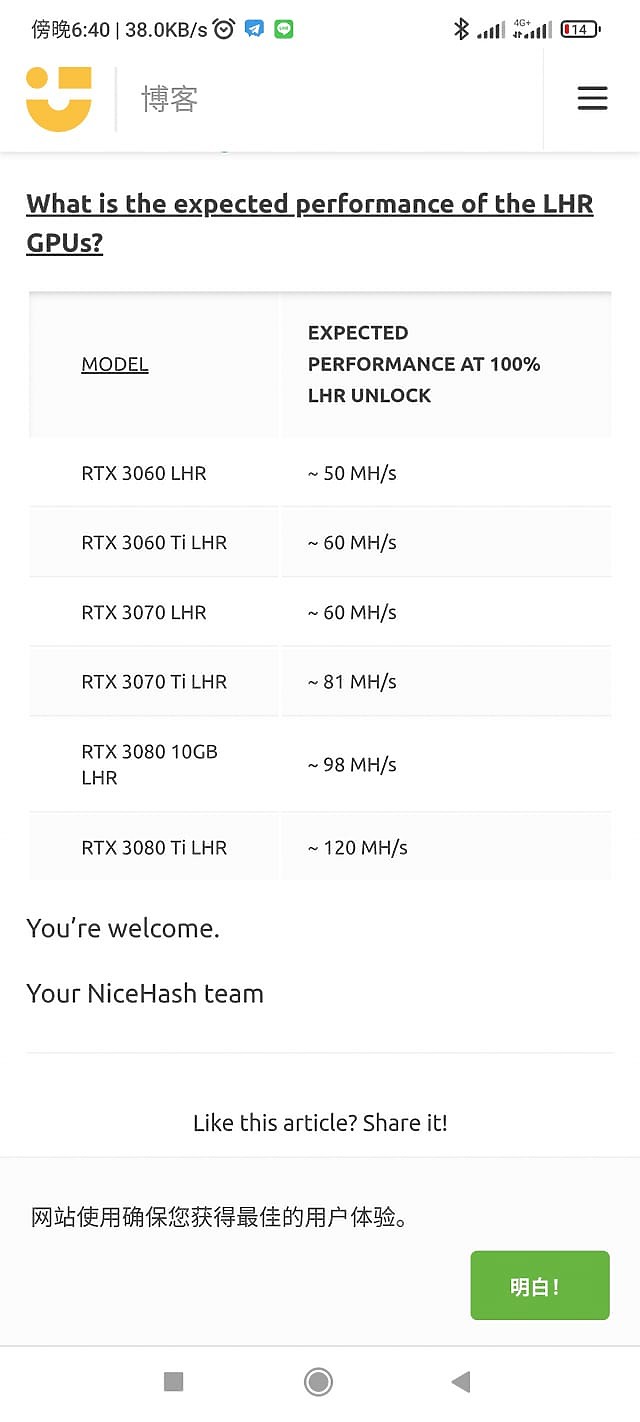Open the LHR GPUs expected performance heading link
The image size is (640, 1422).
coord(310,222)
